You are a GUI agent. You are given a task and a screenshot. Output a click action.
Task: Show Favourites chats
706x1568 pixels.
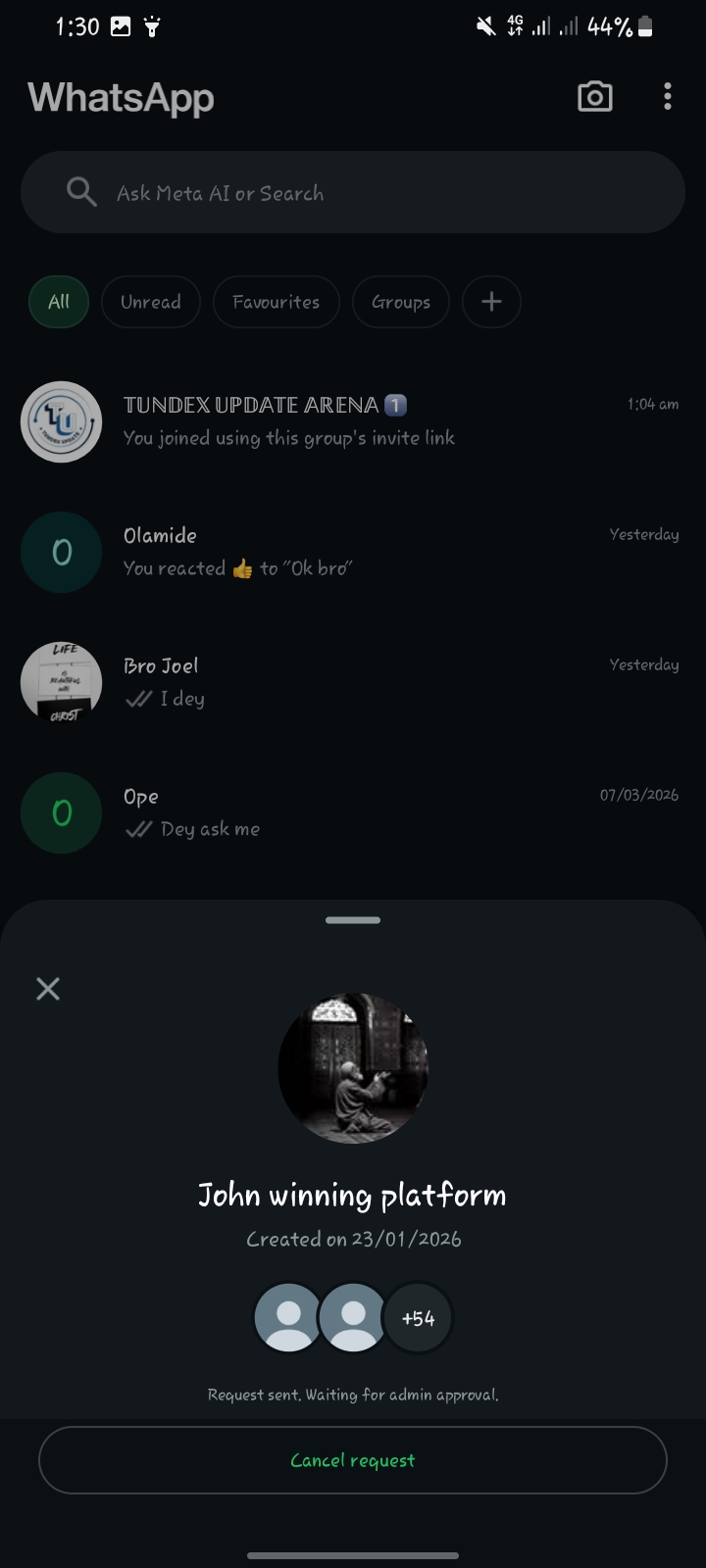coord(276,302)
